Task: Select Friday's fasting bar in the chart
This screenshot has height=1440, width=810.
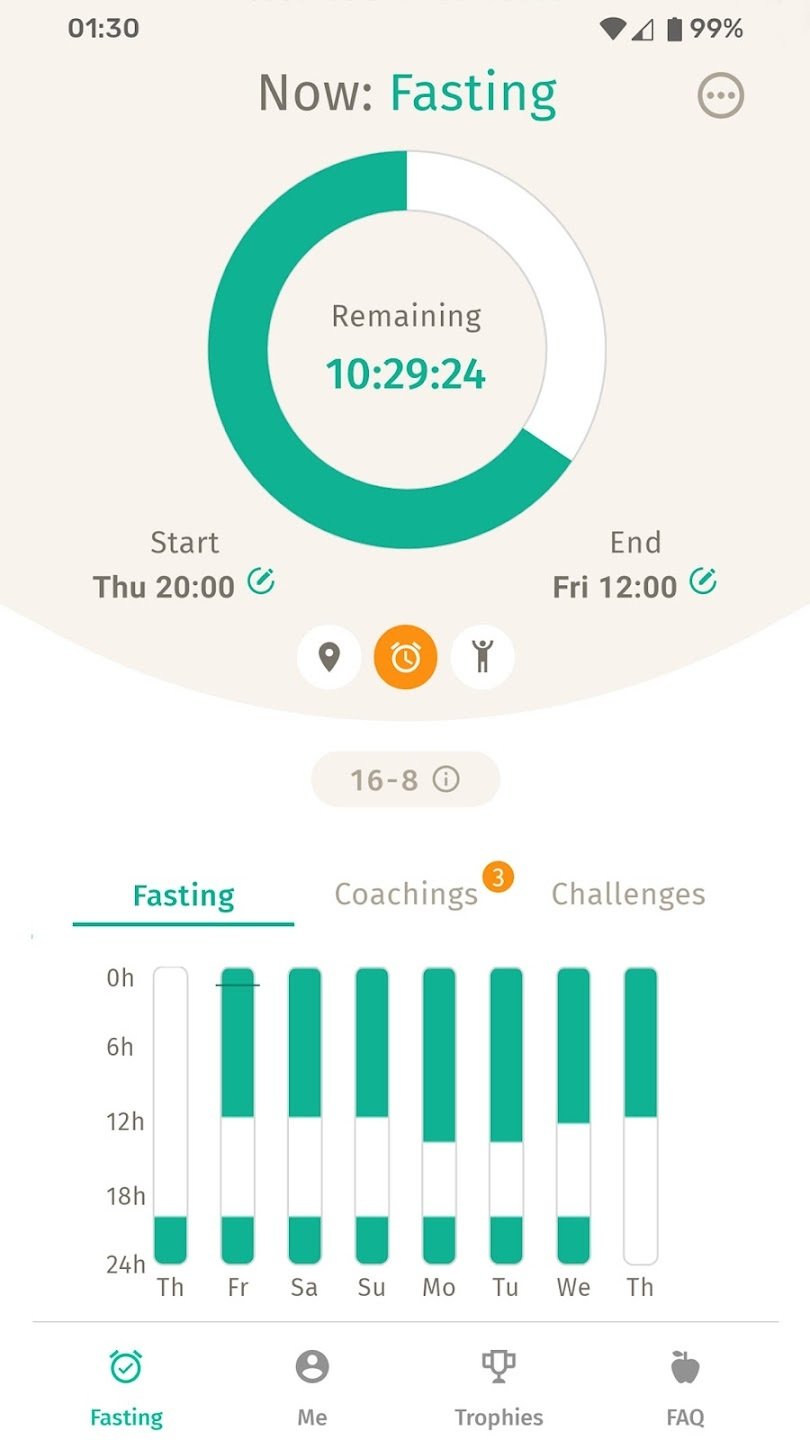Action: pos(237,1110)
